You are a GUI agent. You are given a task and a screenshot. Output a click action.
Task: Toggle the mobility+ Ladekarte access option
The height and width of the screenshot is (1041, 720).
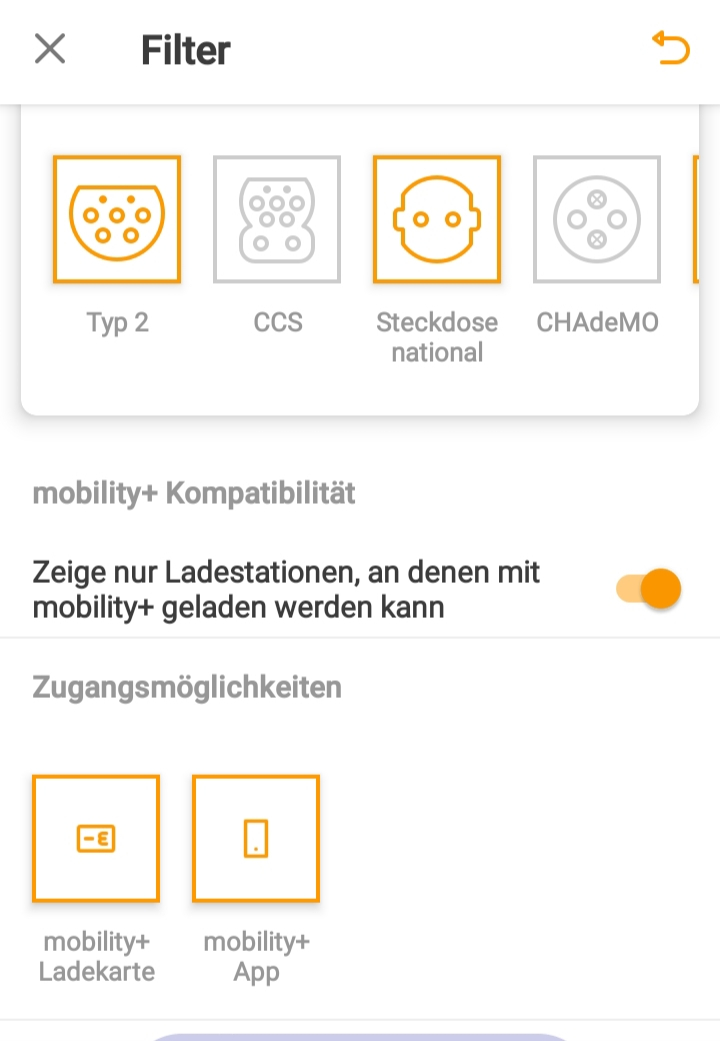[x=96, y=838]
